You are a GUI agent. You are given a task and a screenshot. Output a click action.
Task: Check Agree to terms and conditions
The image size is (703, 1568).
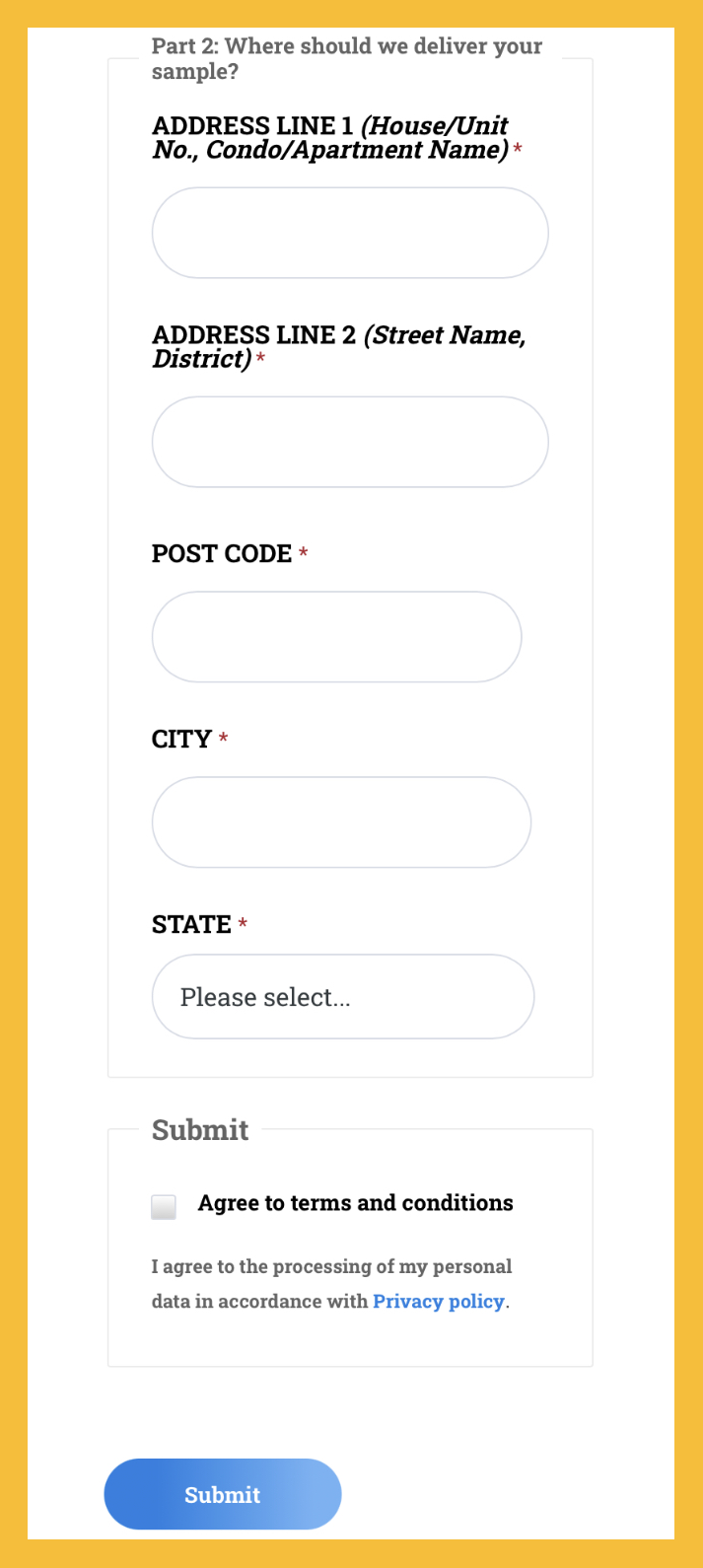point(164,1206)
